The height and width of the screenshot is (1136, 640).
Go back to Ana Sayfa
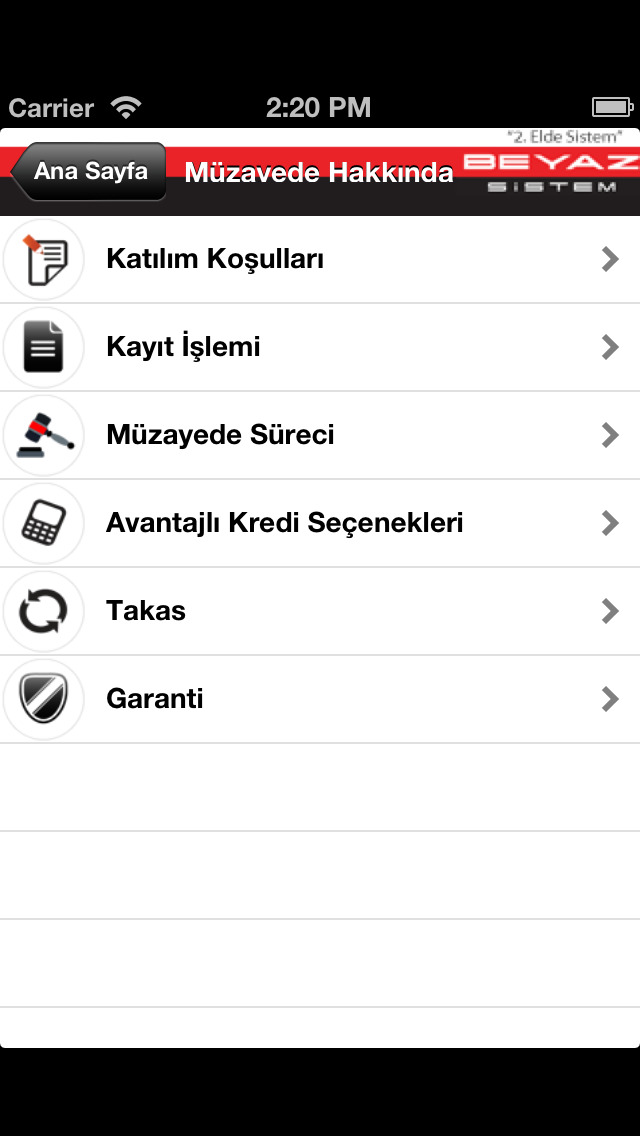click(89, 171)
